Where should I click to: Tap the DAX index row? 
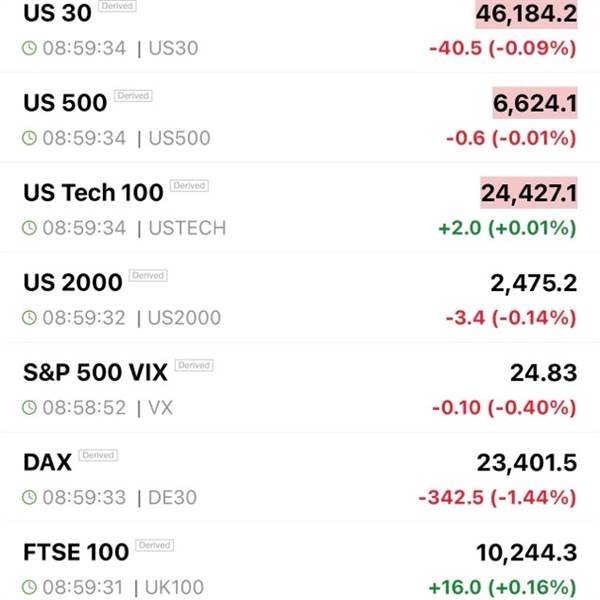tap(300, 477)
